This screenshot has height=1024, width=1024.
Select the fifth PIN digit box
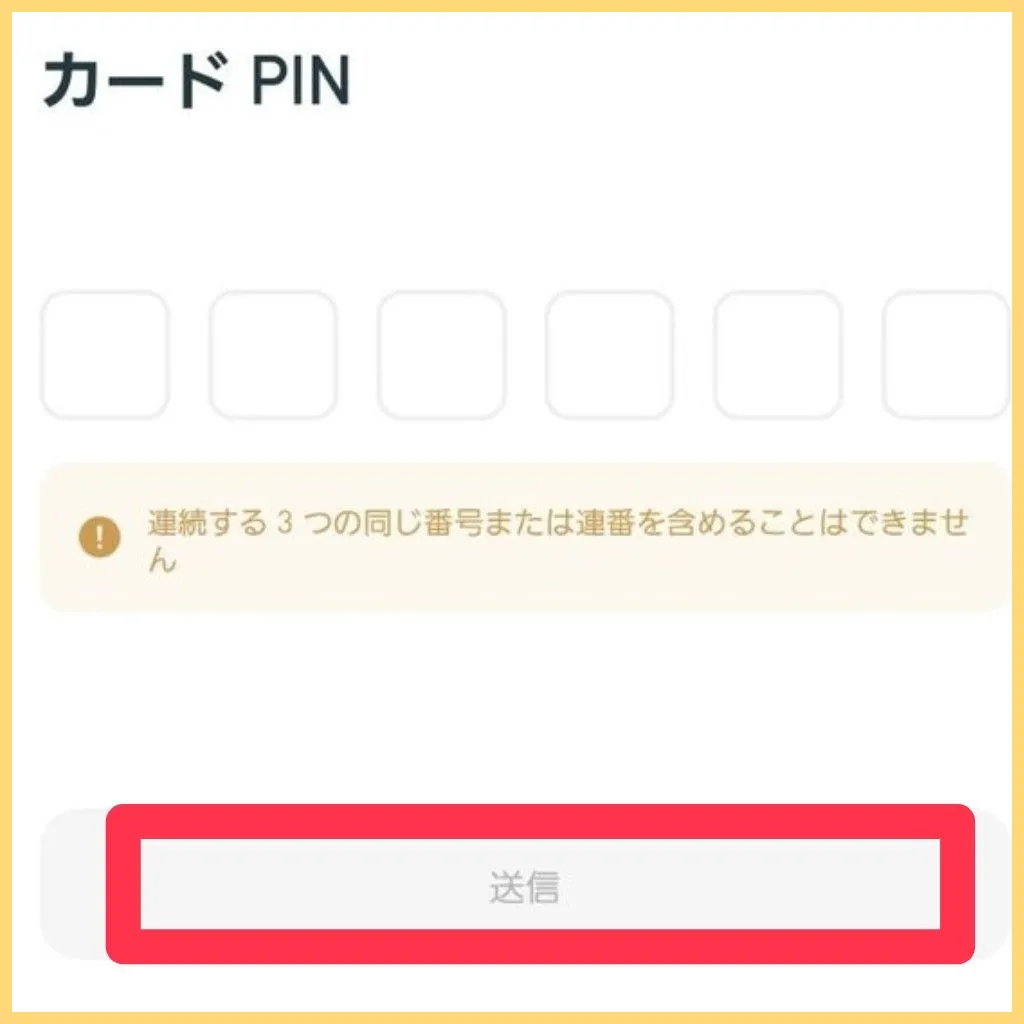pos(777,354)
